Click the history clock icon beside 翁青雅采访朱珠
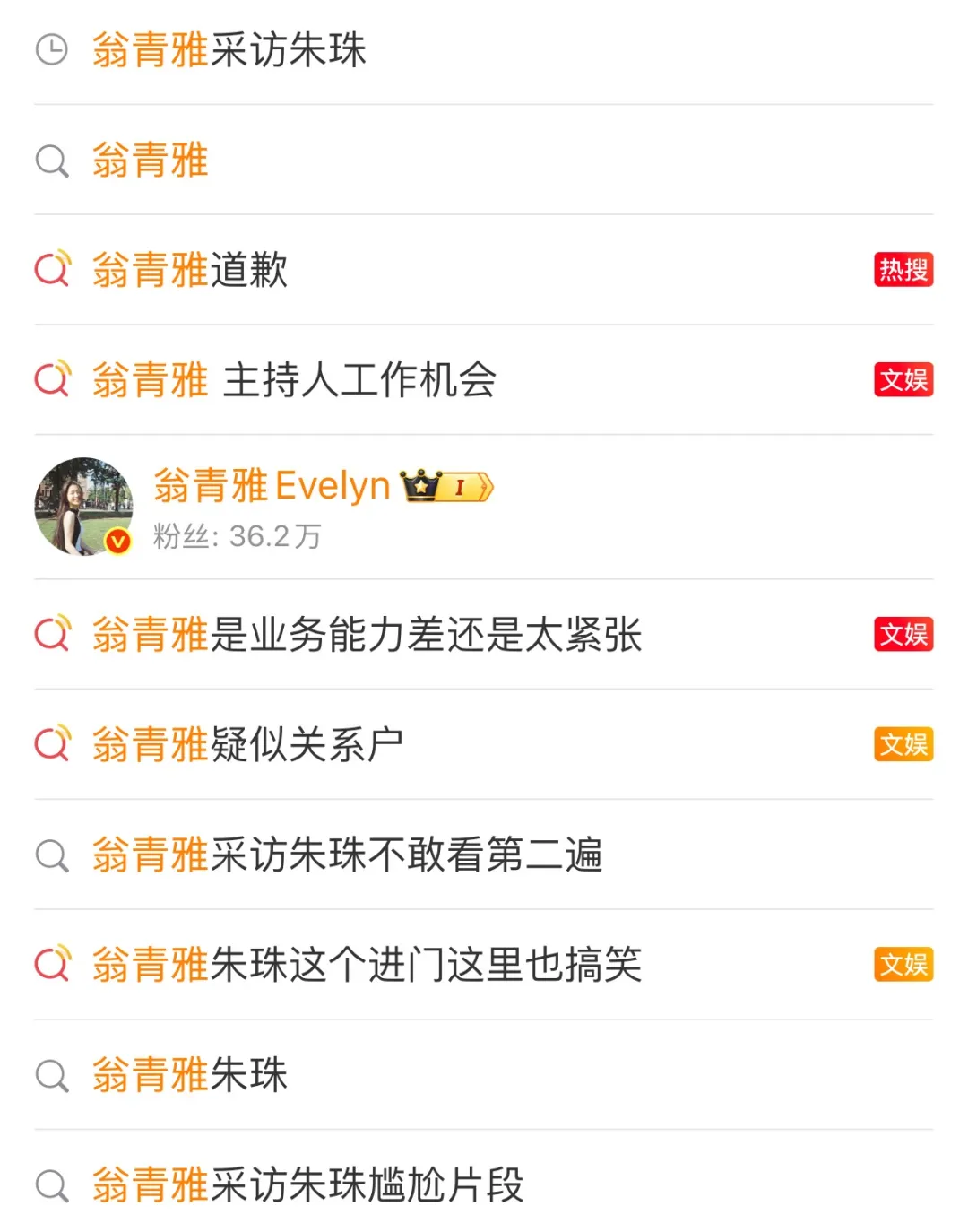 (51, 49)
